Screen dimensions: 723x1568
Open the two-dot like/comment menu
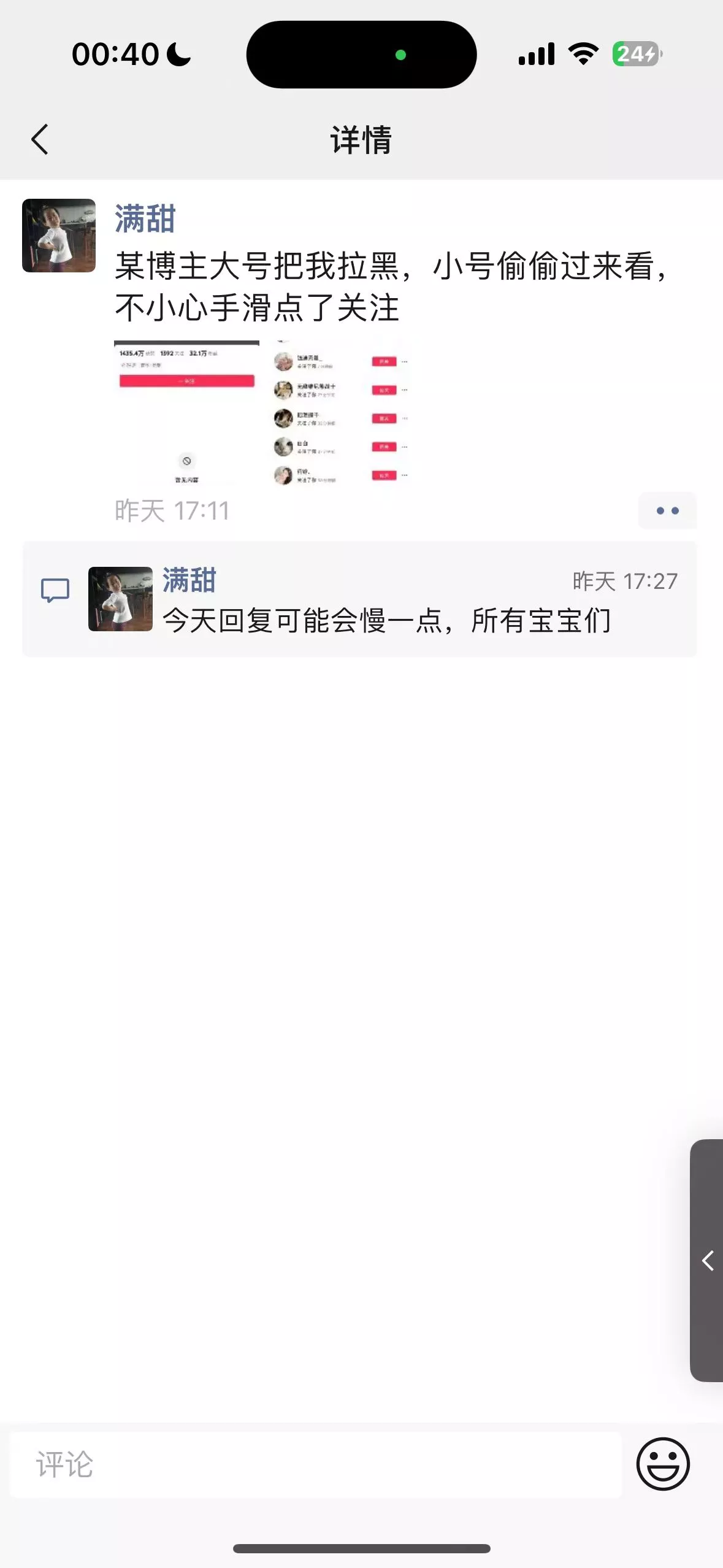[667, 510]
